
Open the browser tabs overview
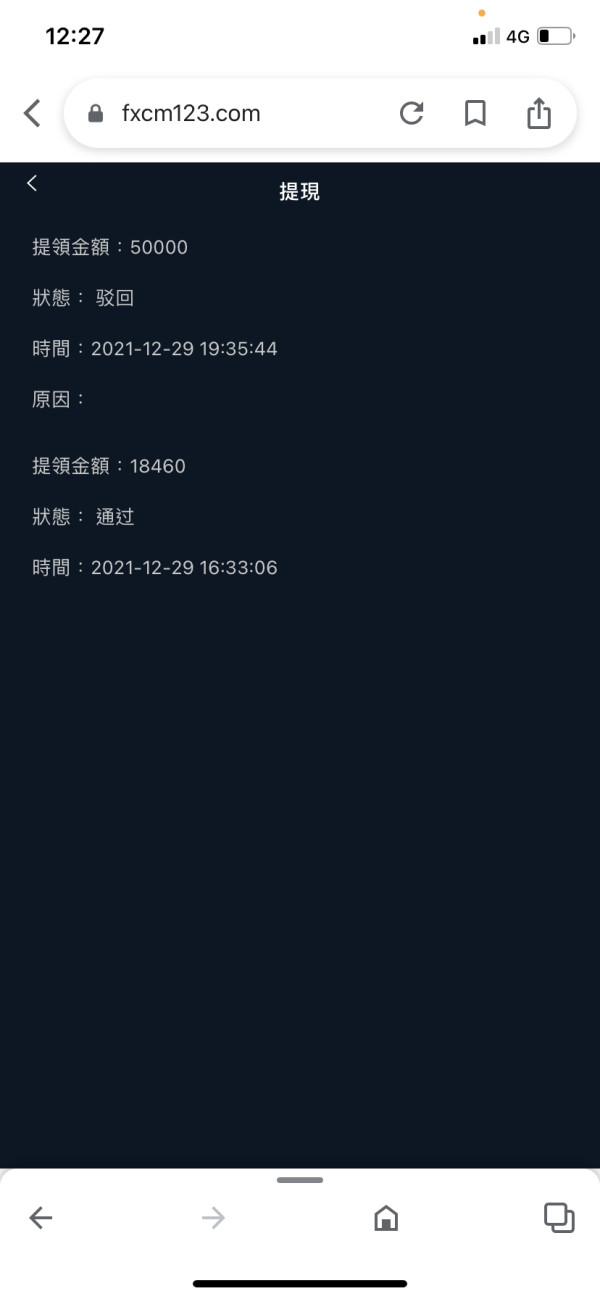pos(559,1216)
